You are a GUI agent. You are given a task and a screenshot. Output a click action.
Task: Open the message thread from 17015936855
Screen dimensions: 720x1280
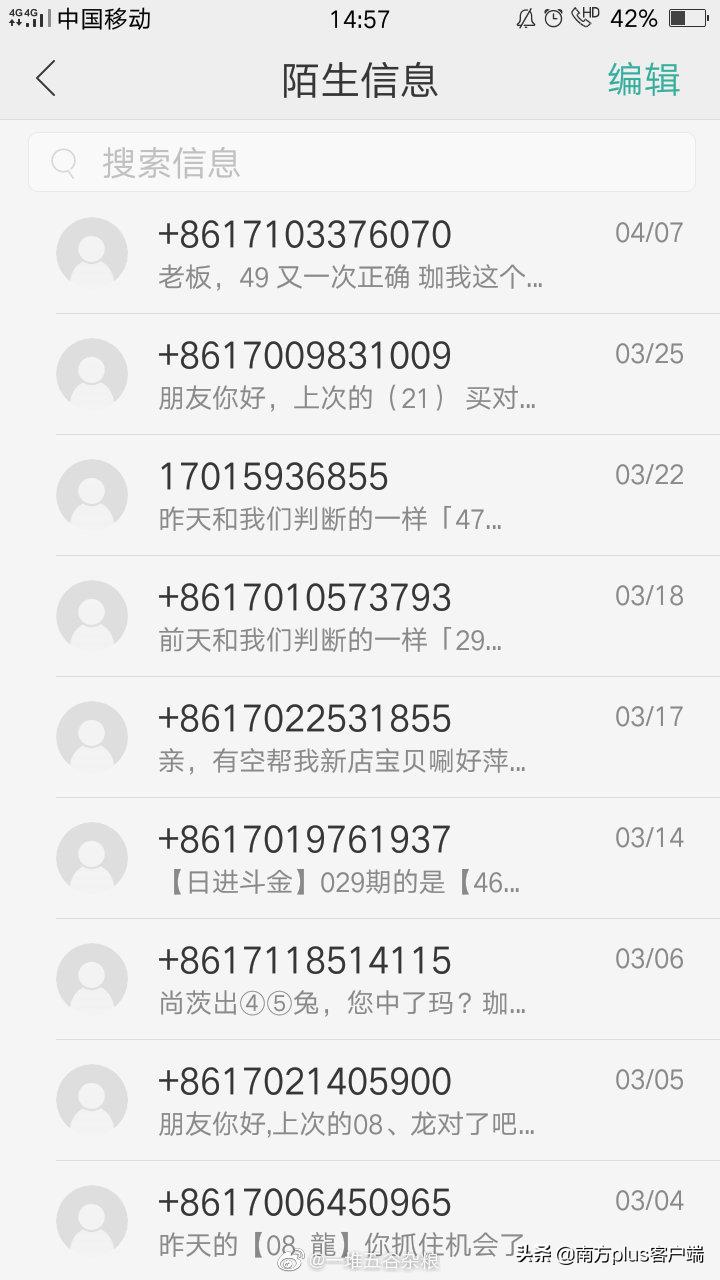click(x=360, y=495)
